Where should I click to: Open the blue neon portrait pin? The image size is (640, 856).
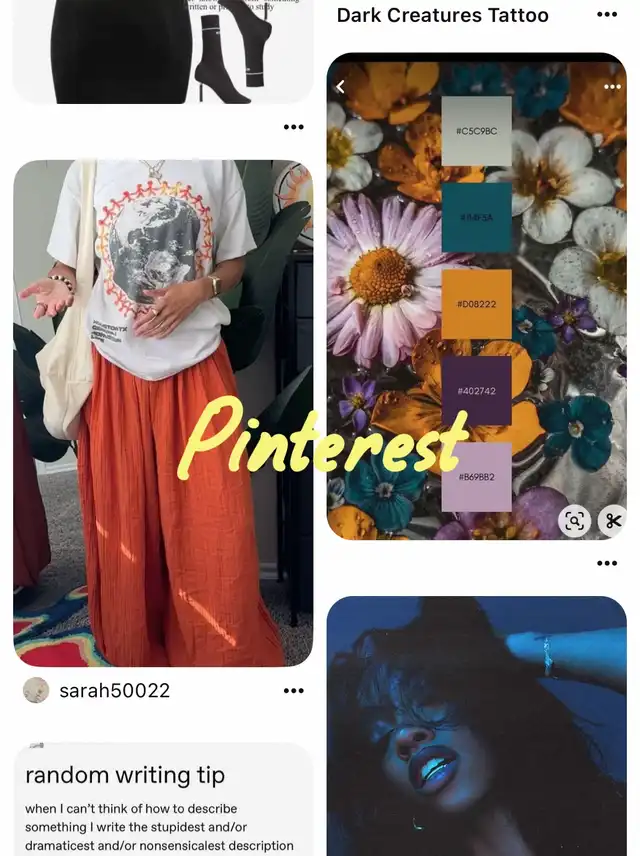click(476, 725)
